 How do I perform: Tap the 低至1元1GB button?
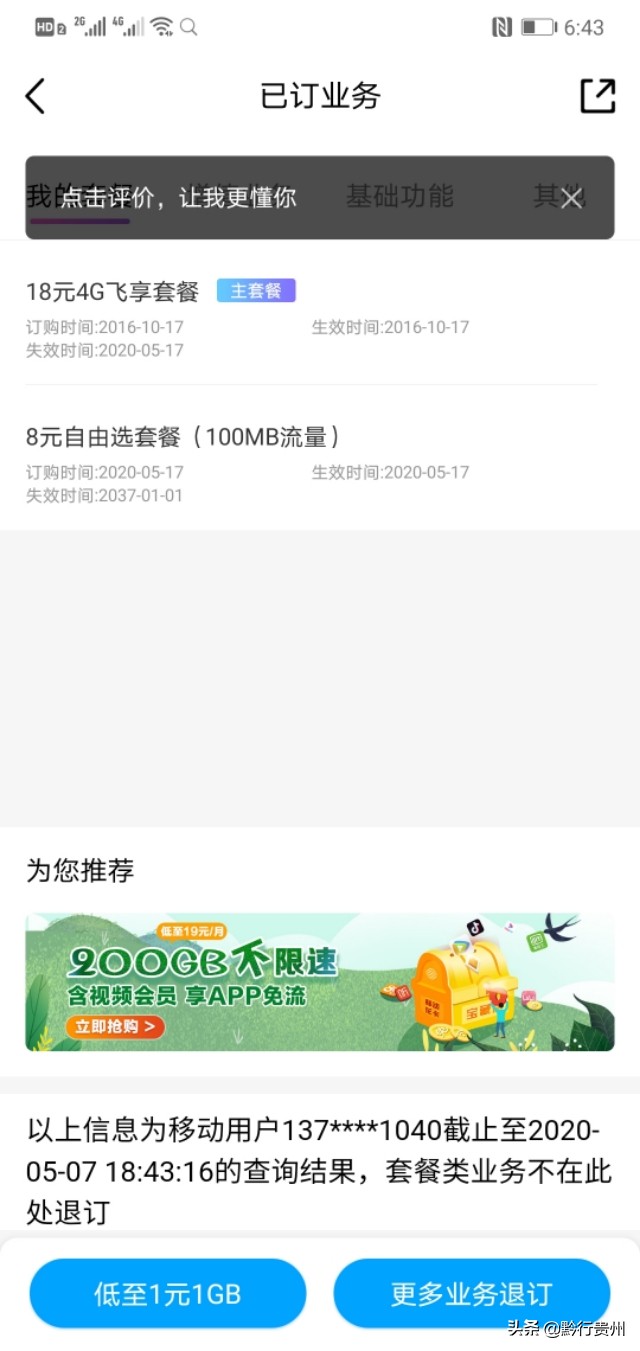point(168,1293)
